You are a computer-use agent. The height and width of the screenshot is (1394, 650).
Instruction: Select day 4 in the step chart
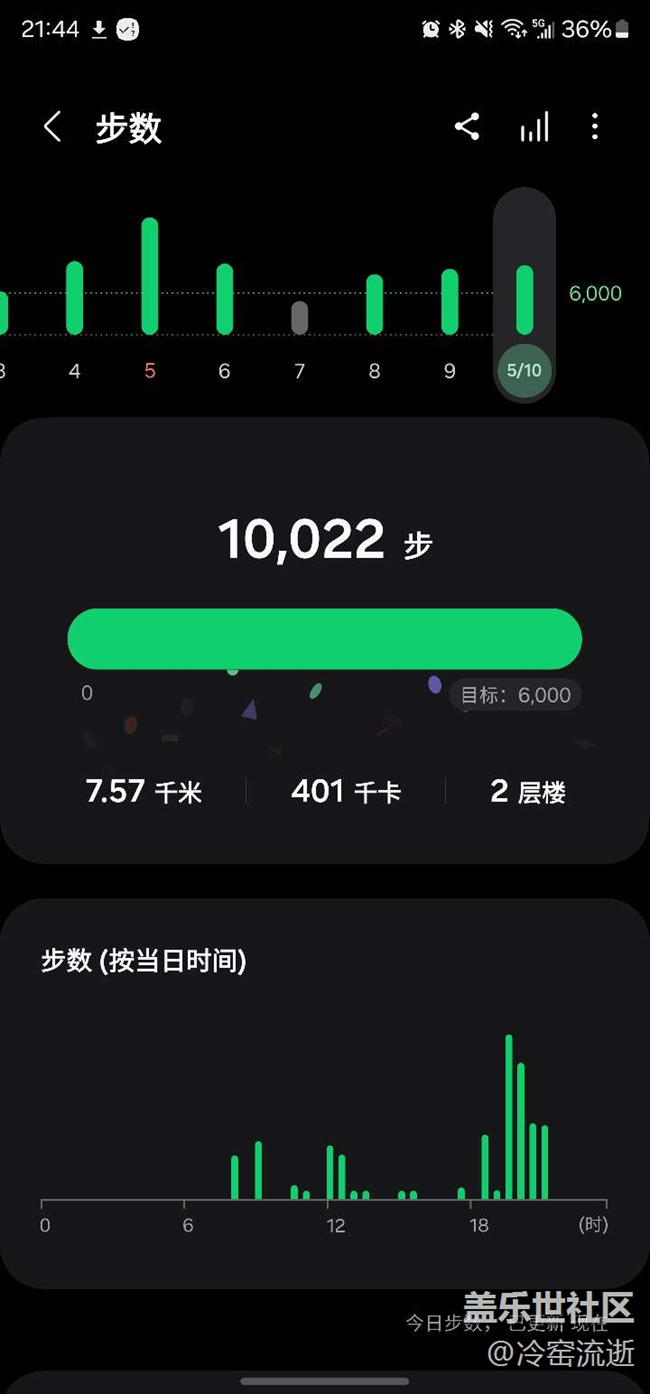[x=75, y=298]
